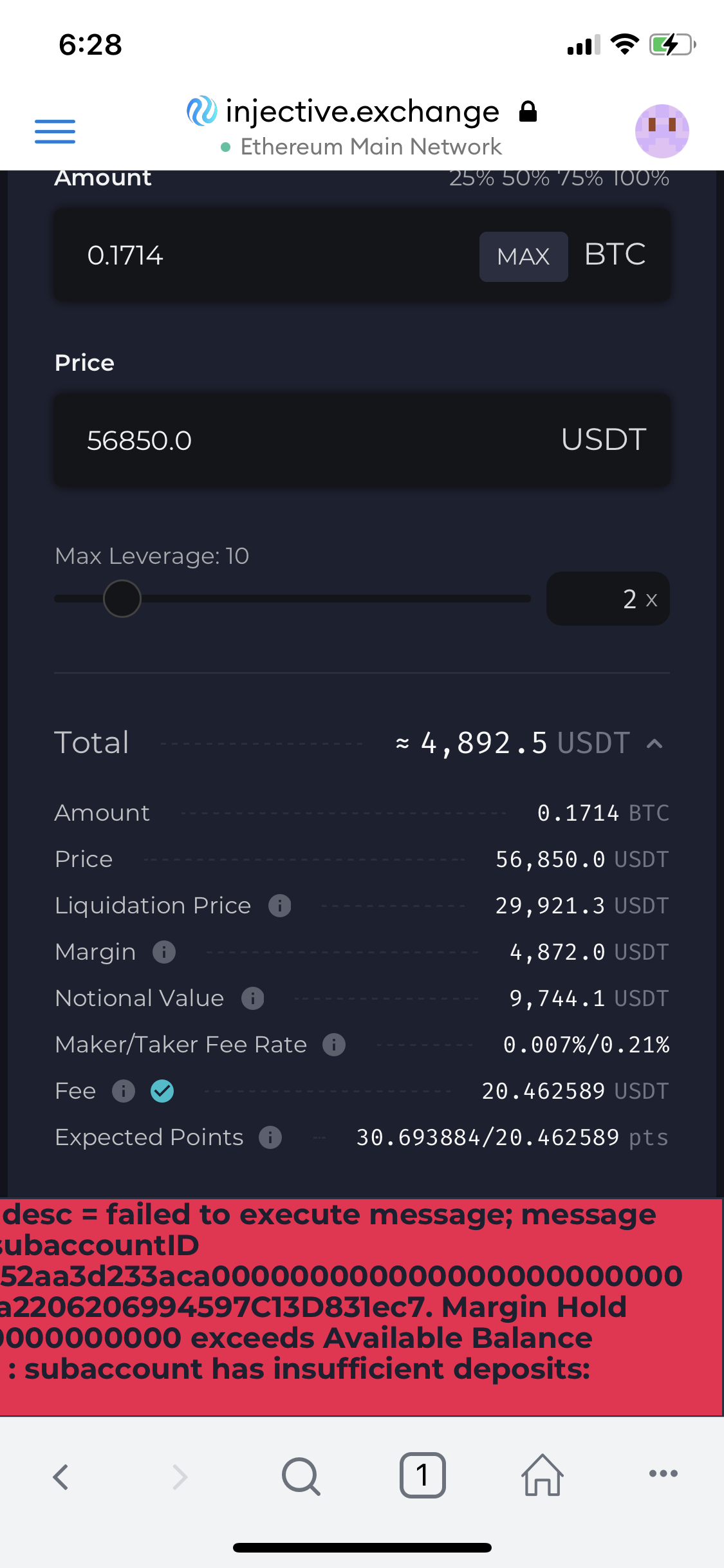Viewport: 724px width, 1568px height.
Task: Edit the 2x leverage input box
Action: [608, 599]
